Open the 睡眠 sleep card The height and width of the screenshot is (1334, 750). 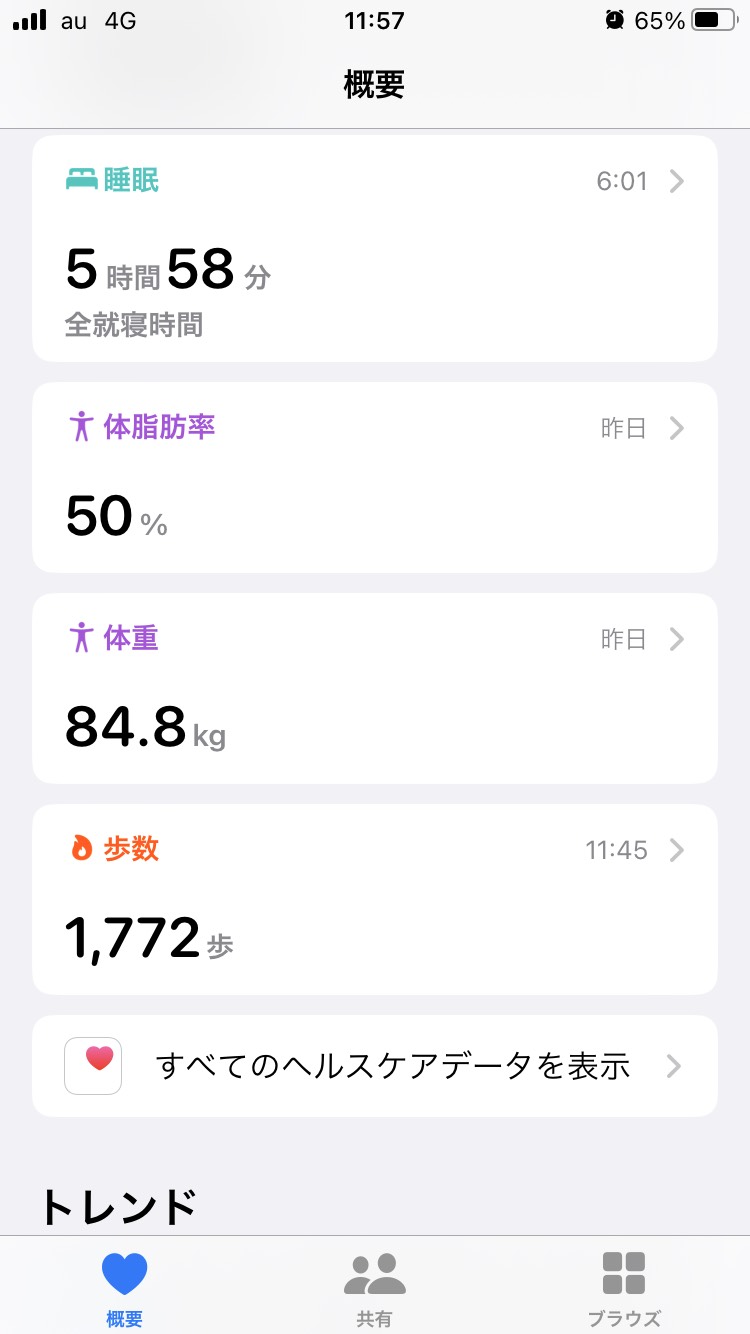coord(375,248)
